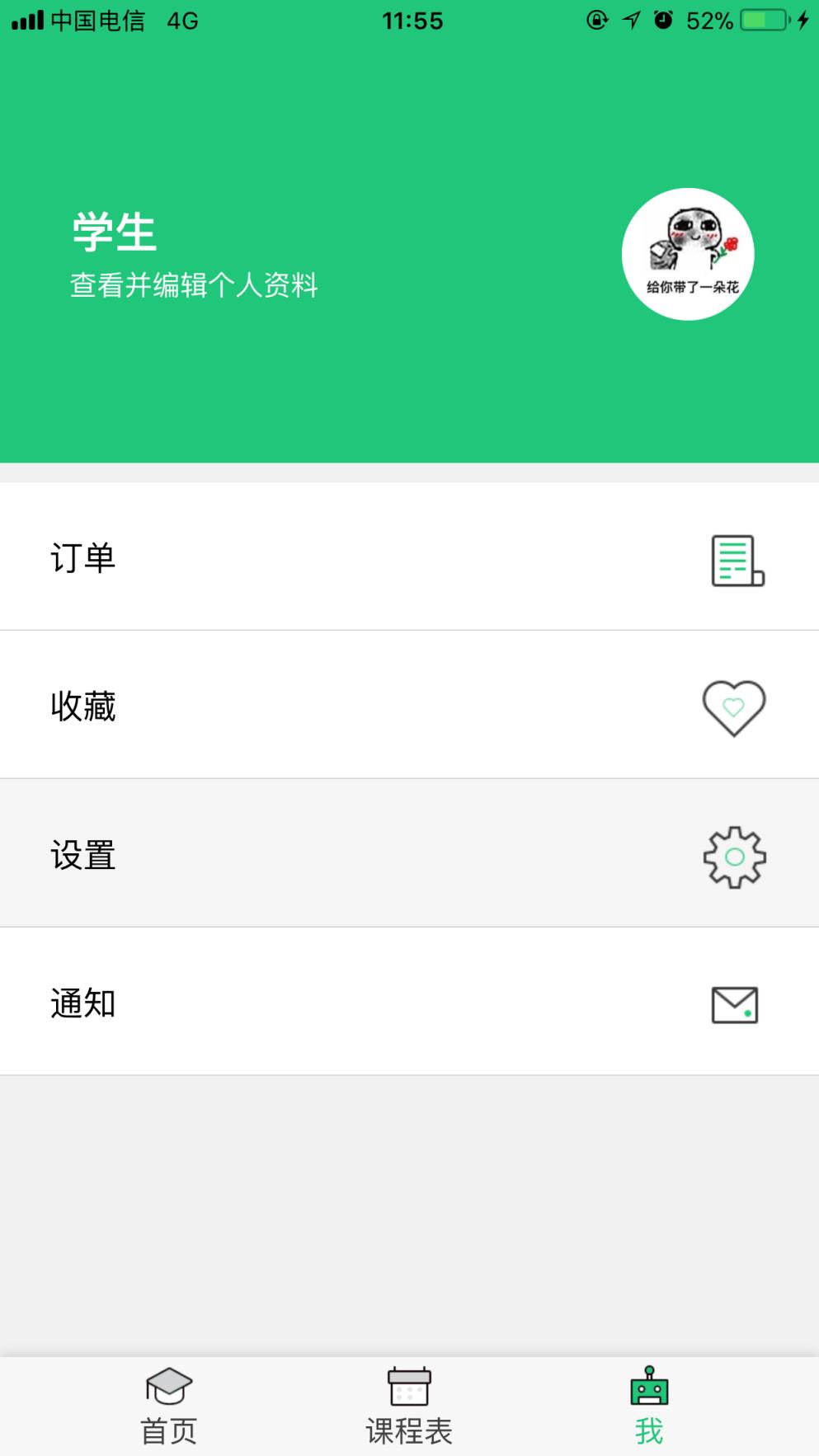Select the calendar icon above 课程表
Image resolution: width=819 pixels, height=1456 pixels.
[409, 1383]
